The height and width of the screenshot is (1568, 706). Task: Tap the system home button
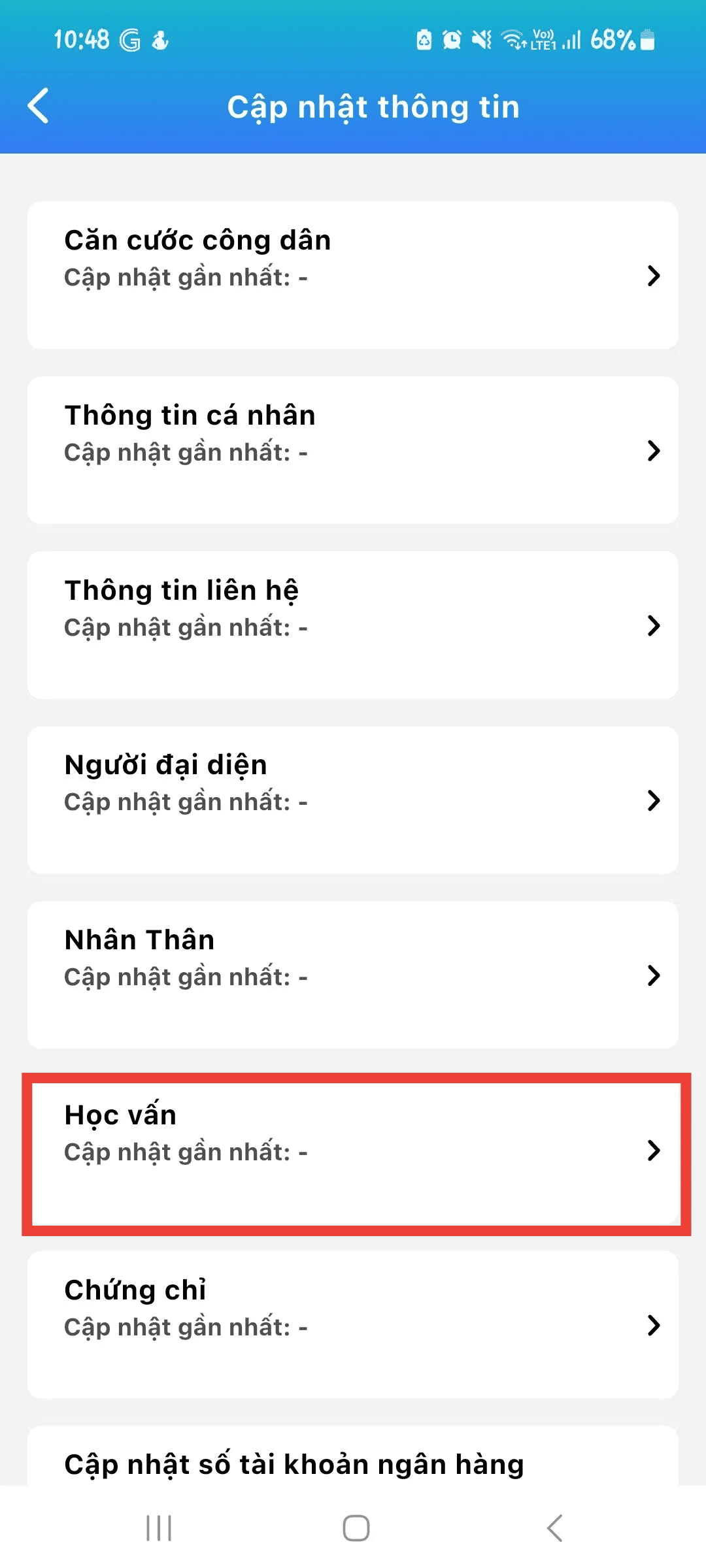tap(356, 1527)
